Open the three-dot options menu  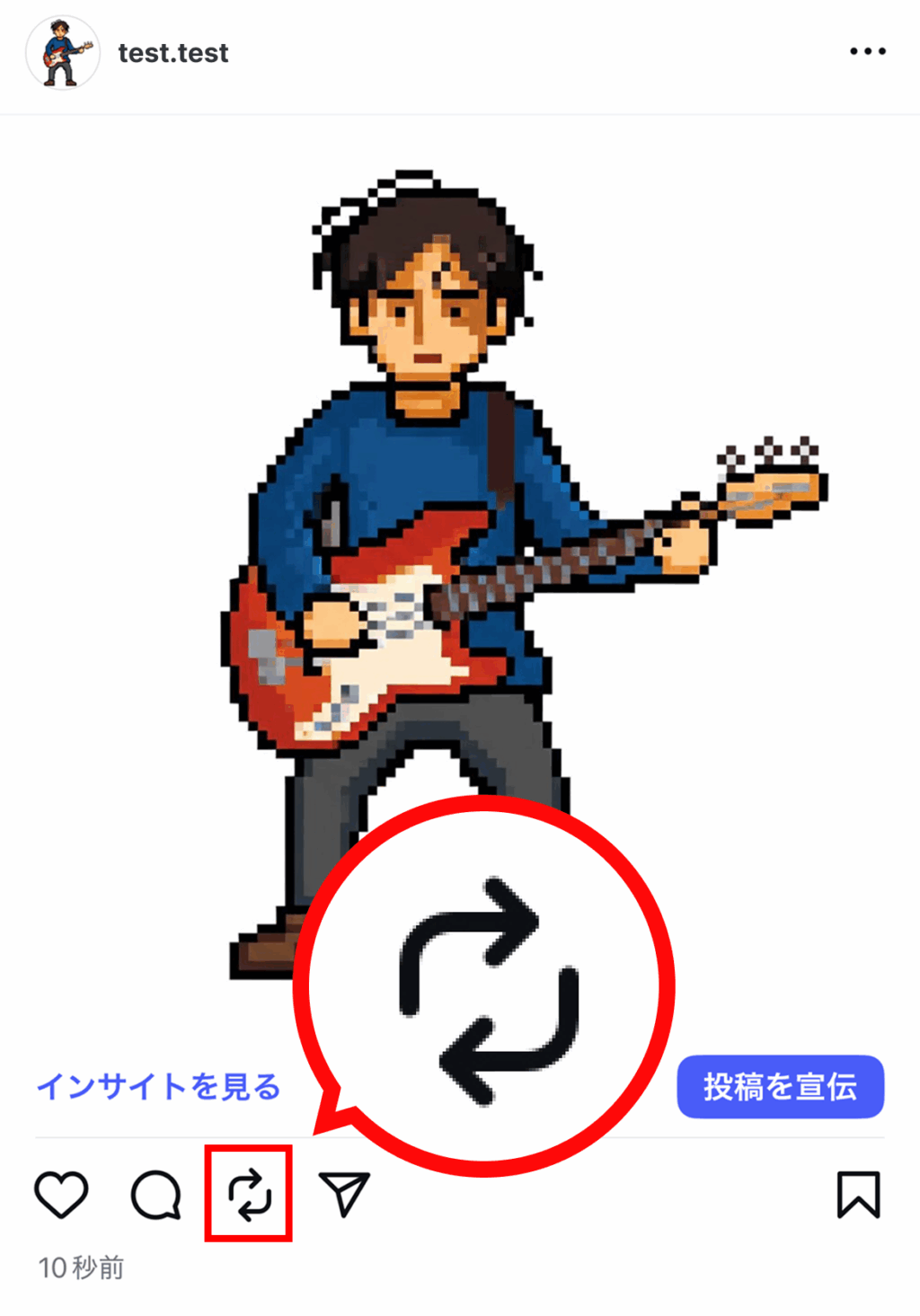click(867, 52)
